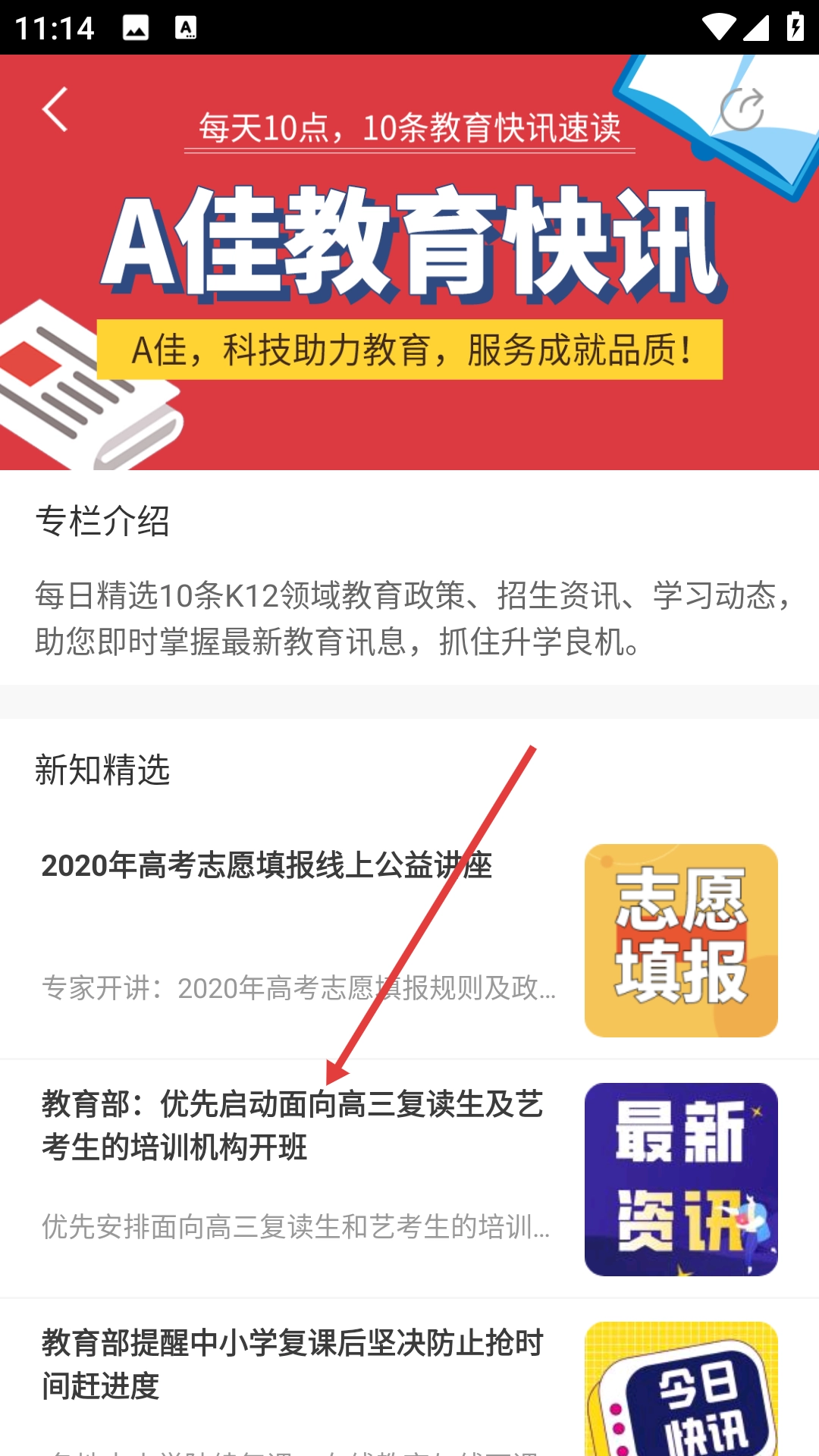819x1456 pixels.
Task: Open 教育部提醒中小学复课后防止抢时间赶进度 article
Action: pos(292,1363)
